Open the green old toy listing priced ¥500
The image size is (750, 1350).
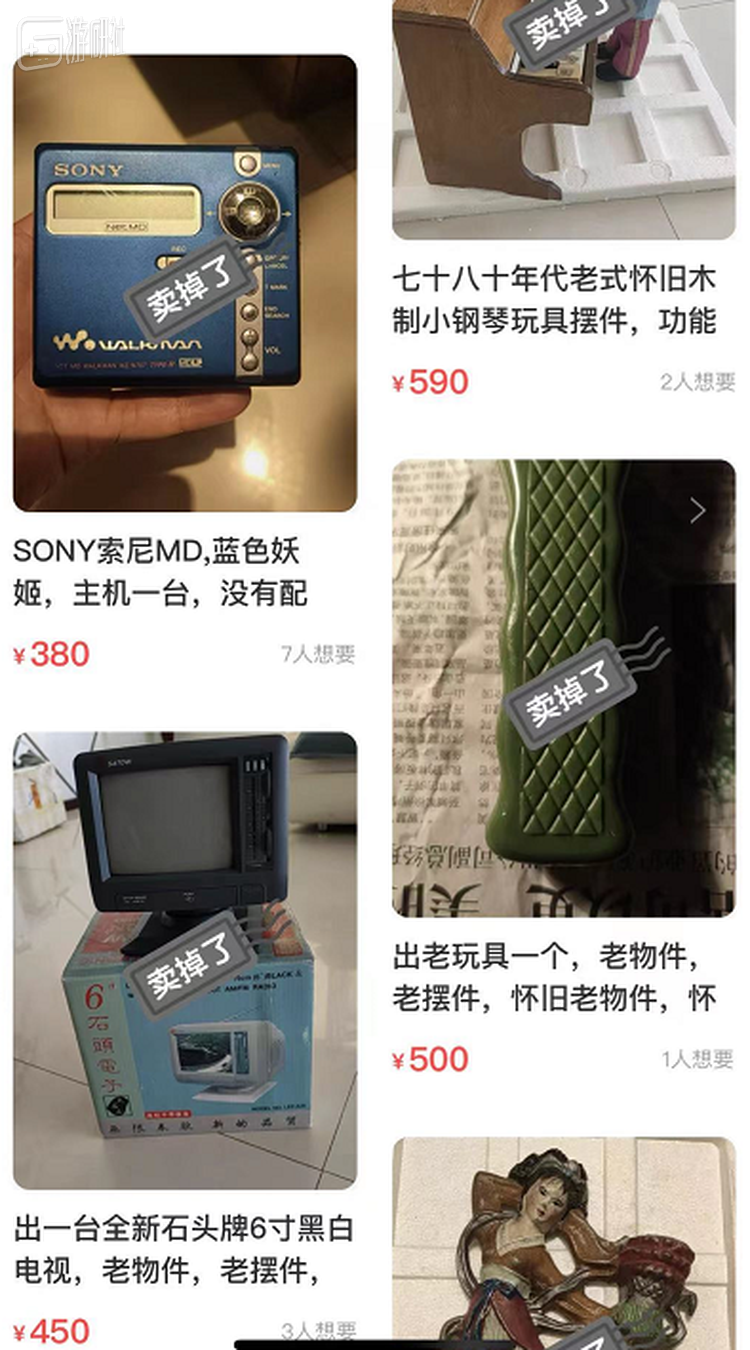tap(563, 688)
